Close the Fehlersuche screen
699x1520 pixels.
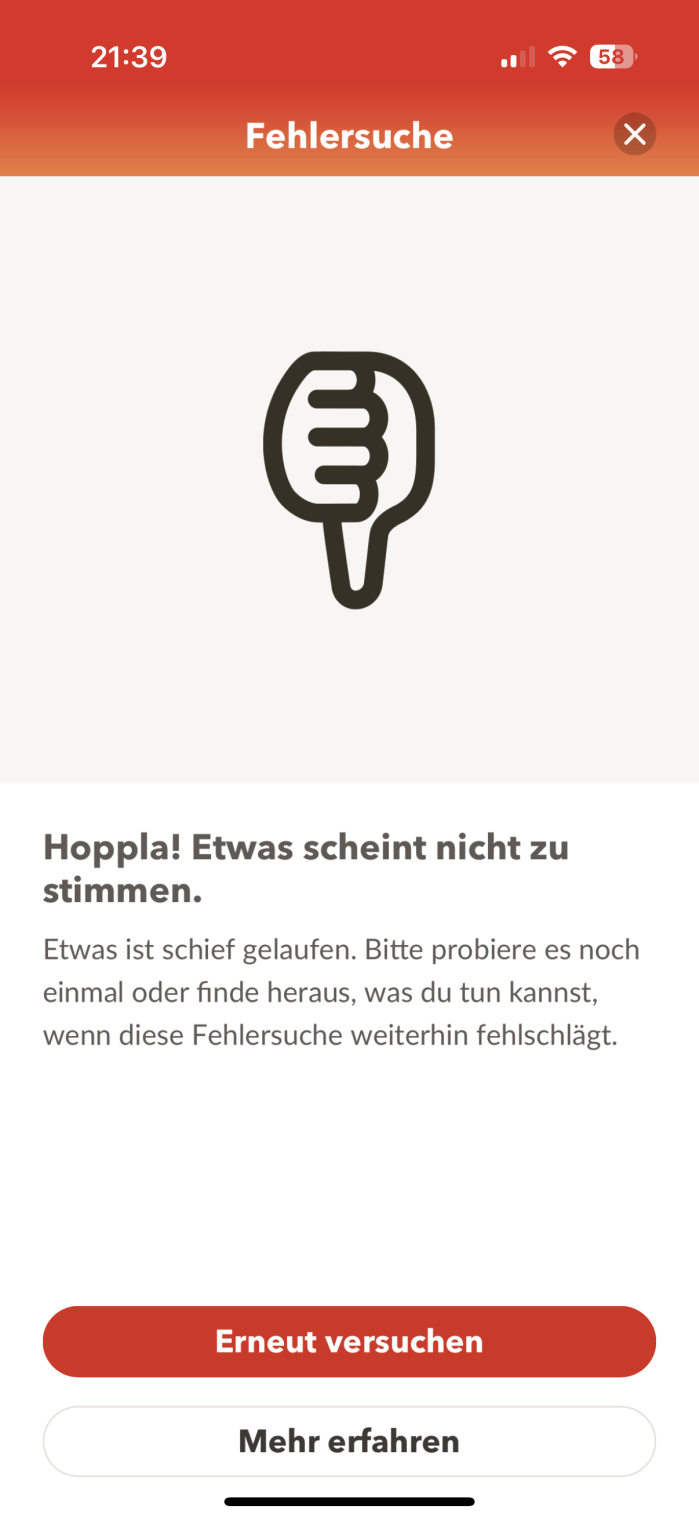(634, 134)
